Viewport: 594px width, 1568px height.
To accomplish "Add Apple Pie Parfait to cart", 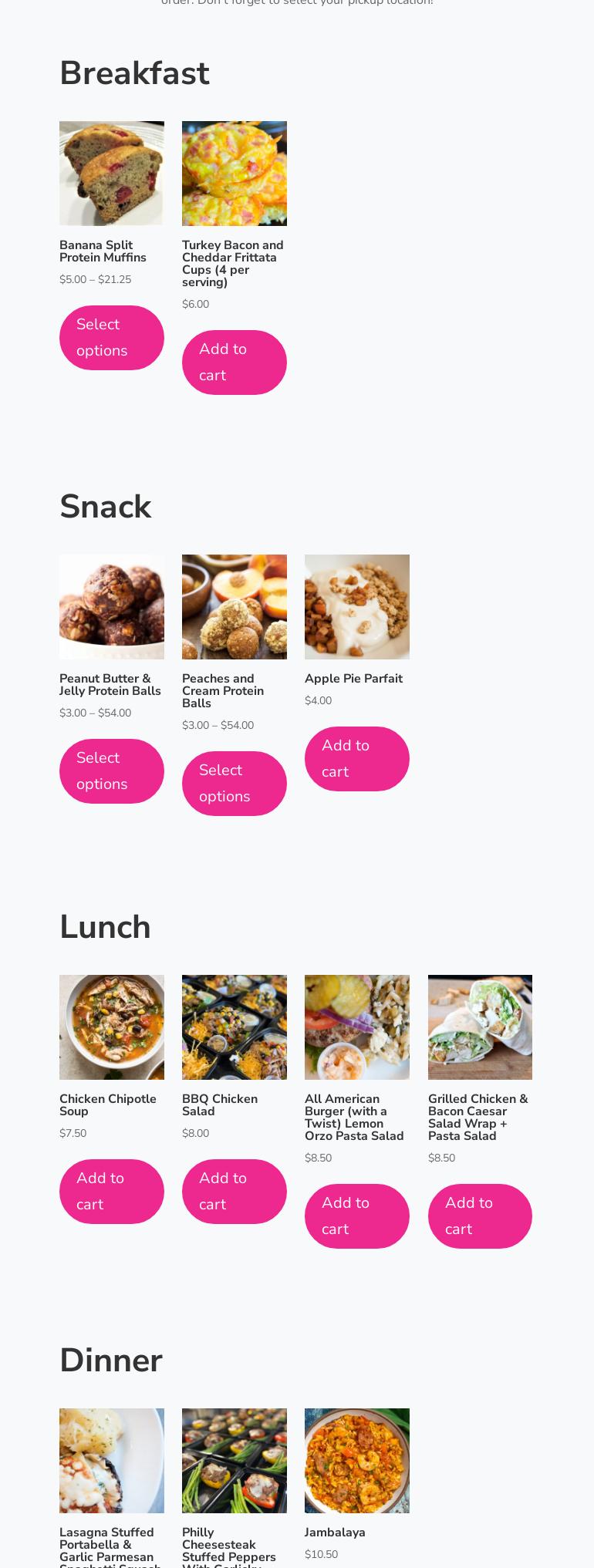I will (x=356, y=758).
